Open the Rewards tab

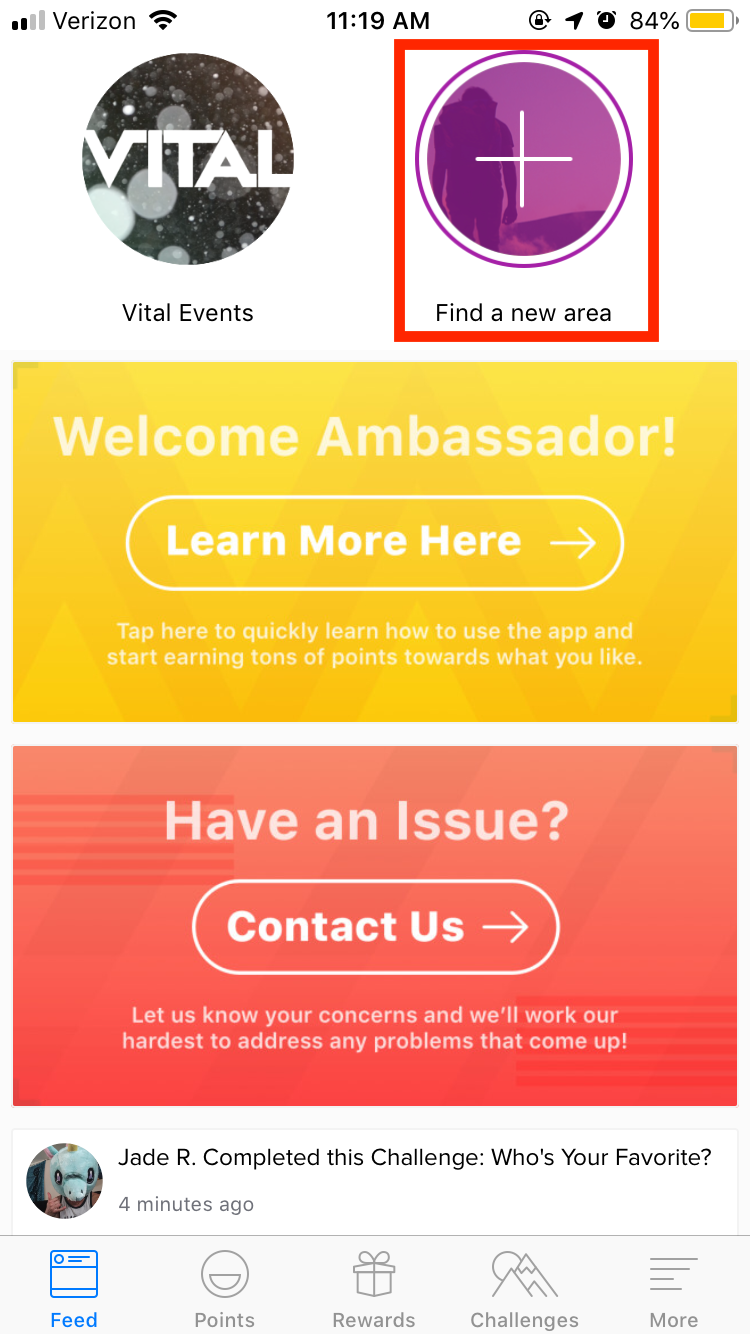pyautogui.click(x=374, y=1288)
